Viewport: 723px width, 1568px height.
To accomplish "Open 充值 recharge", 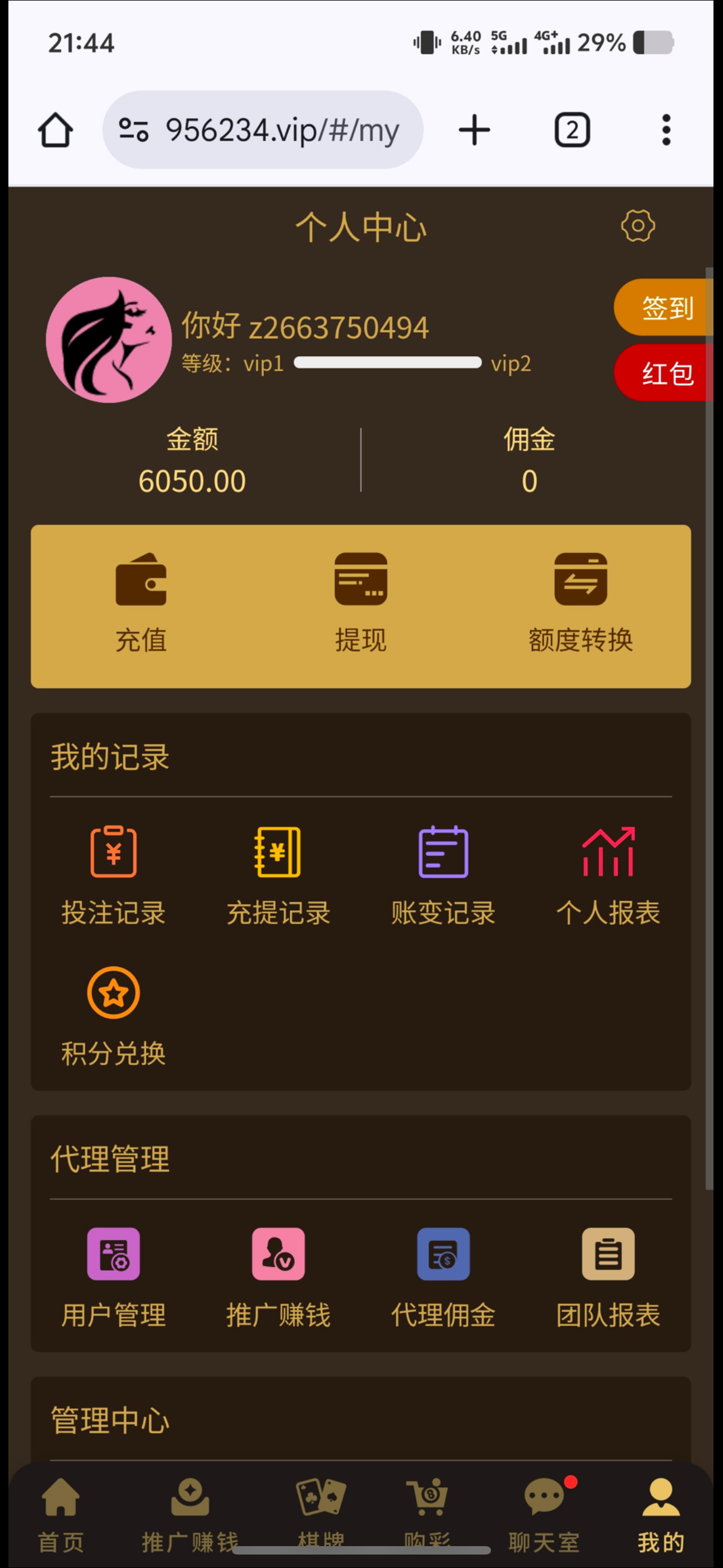I will (x=141, y=603).
